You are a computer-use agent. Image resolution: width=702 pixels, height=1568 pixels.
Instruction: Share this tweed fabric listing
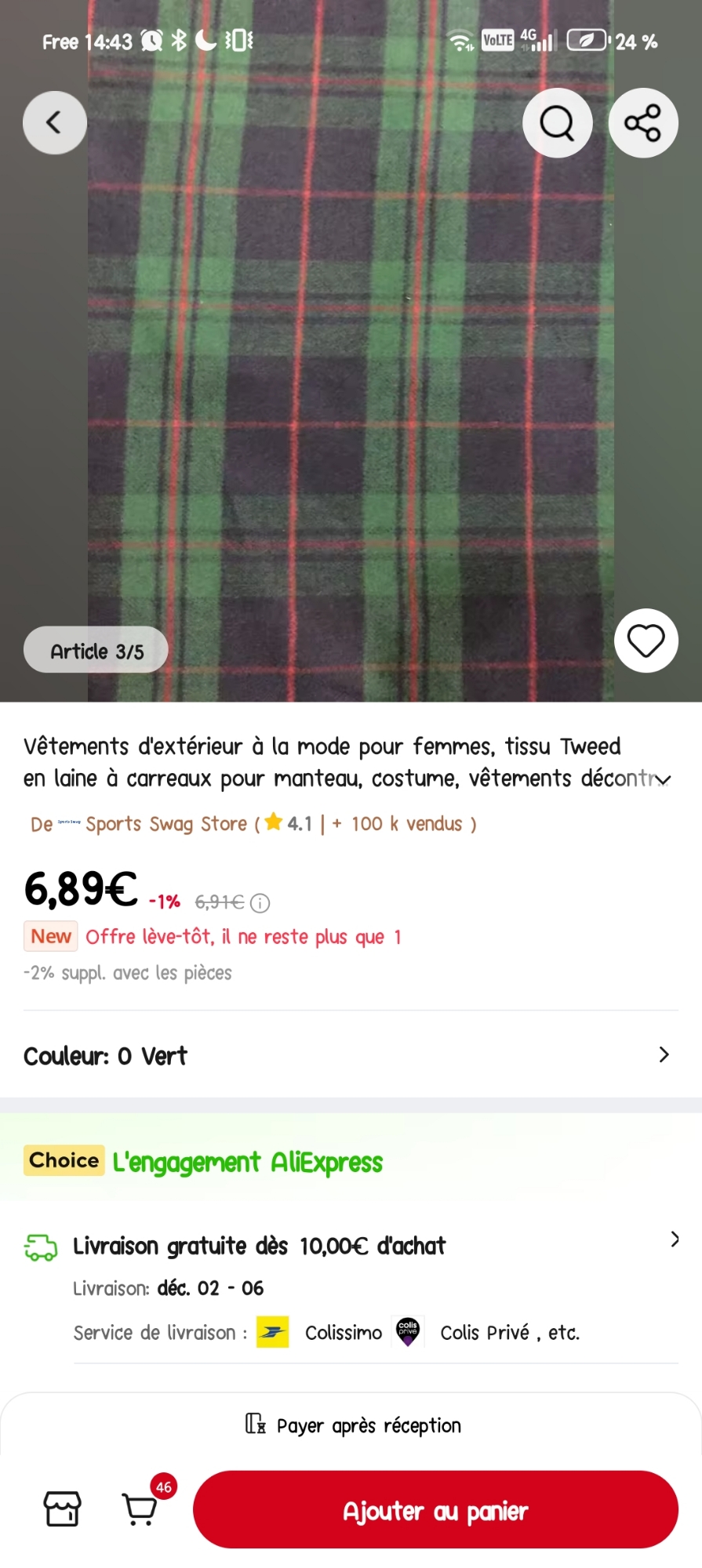[x=643, y=123]
